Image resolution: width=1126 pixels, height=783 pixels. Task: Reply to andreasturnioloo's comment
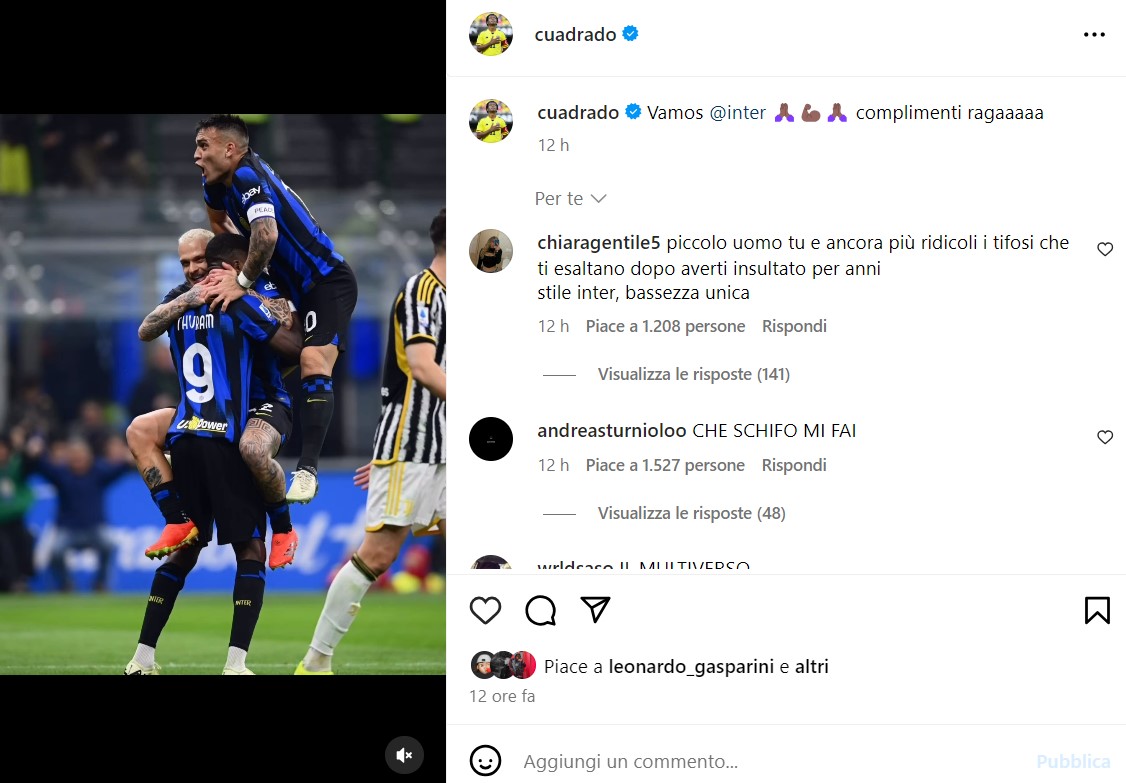tap(794, 465)
